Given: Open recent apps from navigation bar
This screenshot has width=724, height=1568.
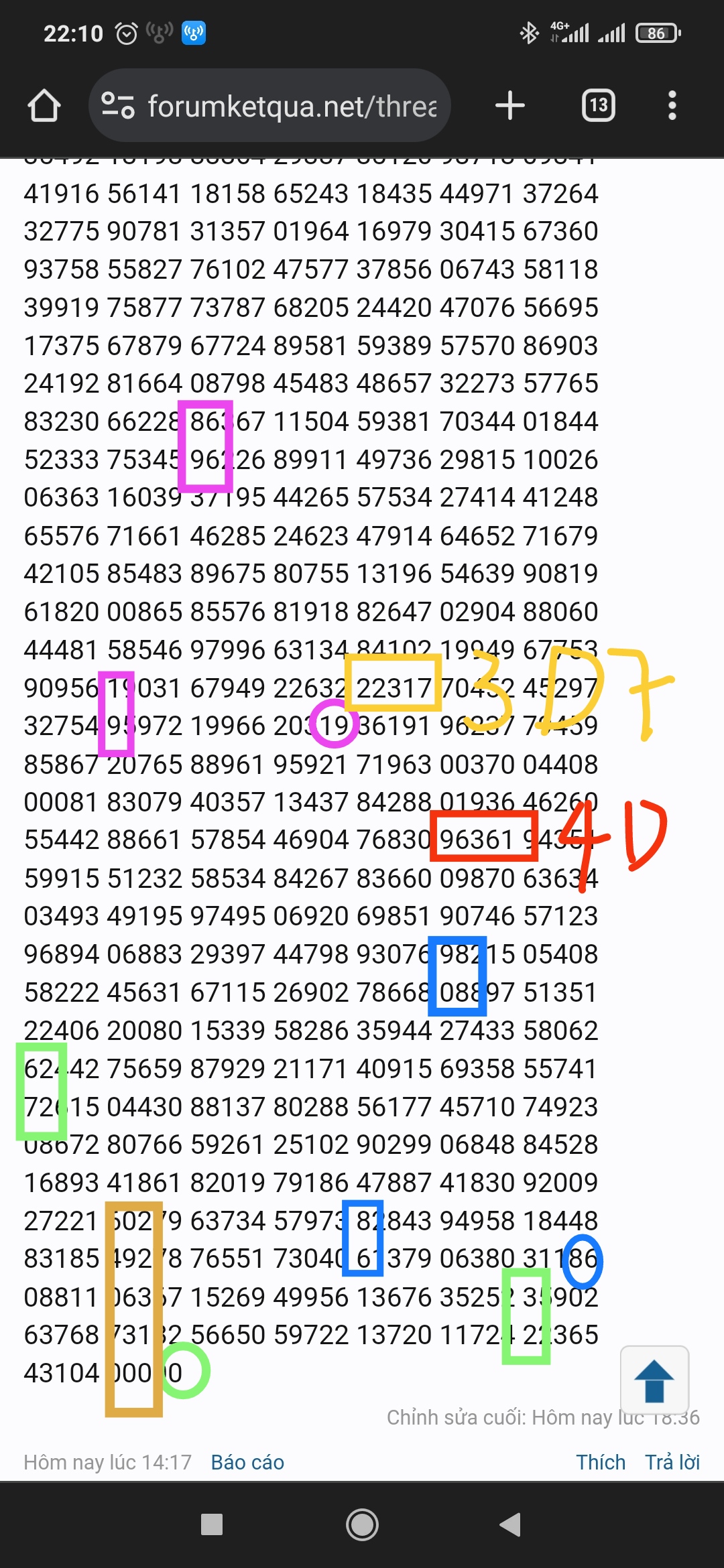Looking at the screenshot, I should [x=212, y=1524].
